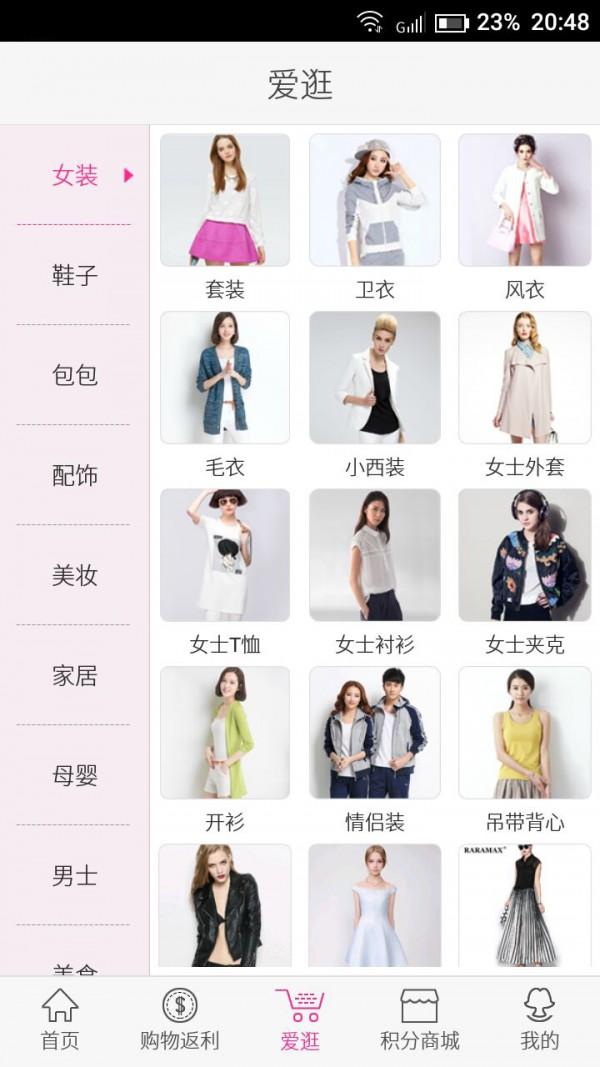Select the 鞋子 category in sidebar
The width and height of the screenshot is (600, 1067).
tap(74, 275)
